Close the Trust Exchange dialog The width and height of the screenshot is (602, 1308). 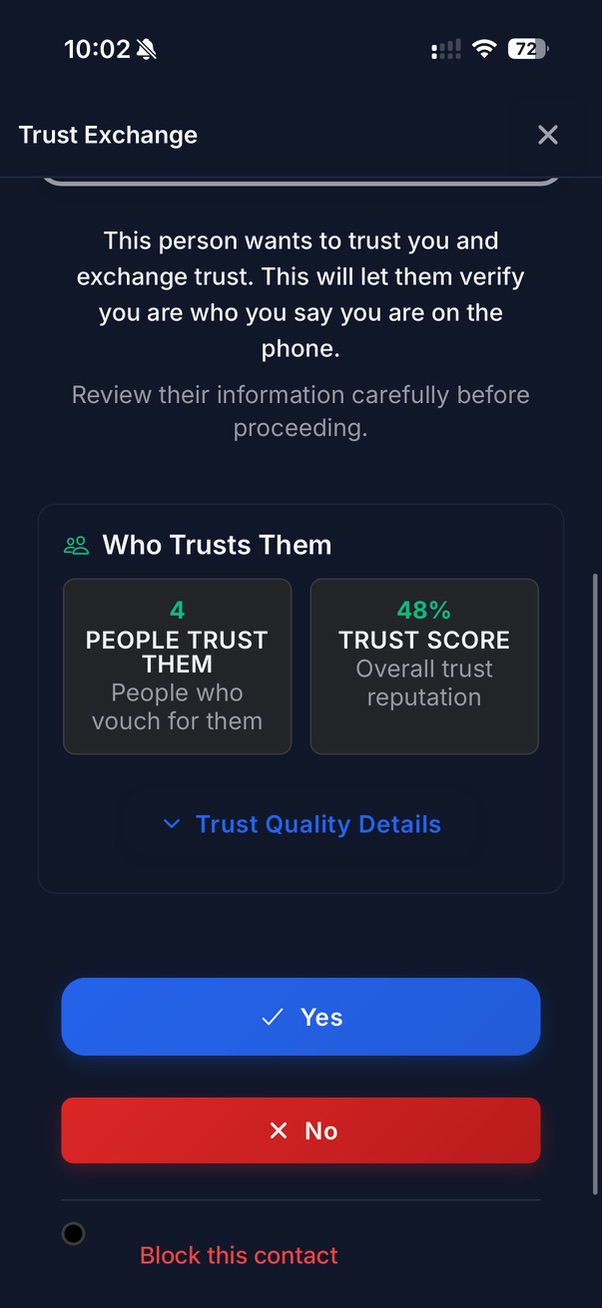pyautogui.click(x=547, y=135)
